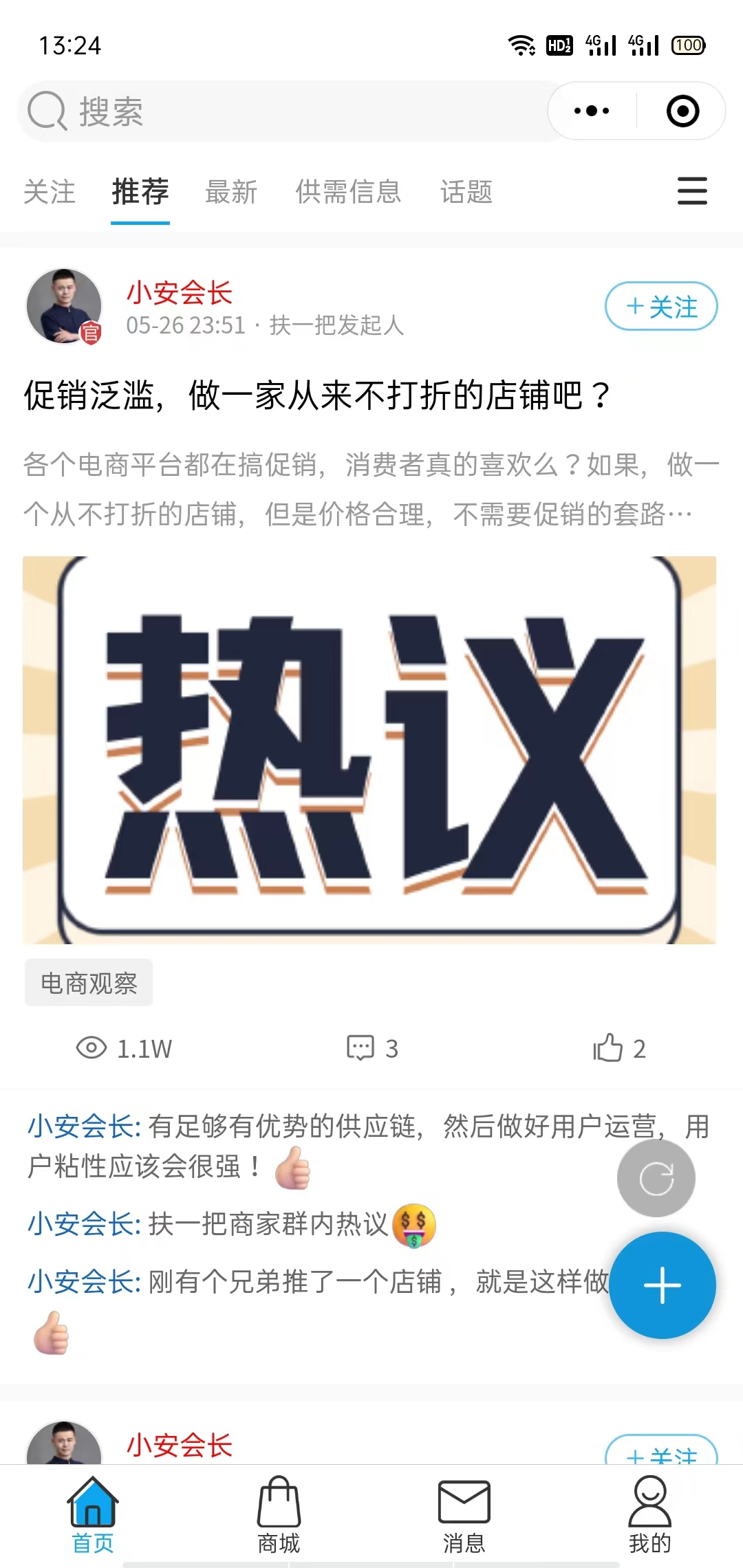Go to the 话题 tab
Image resolution: width=743 pixels, height=1568 pixels.
pyautogui.click(x=466, y=192)
